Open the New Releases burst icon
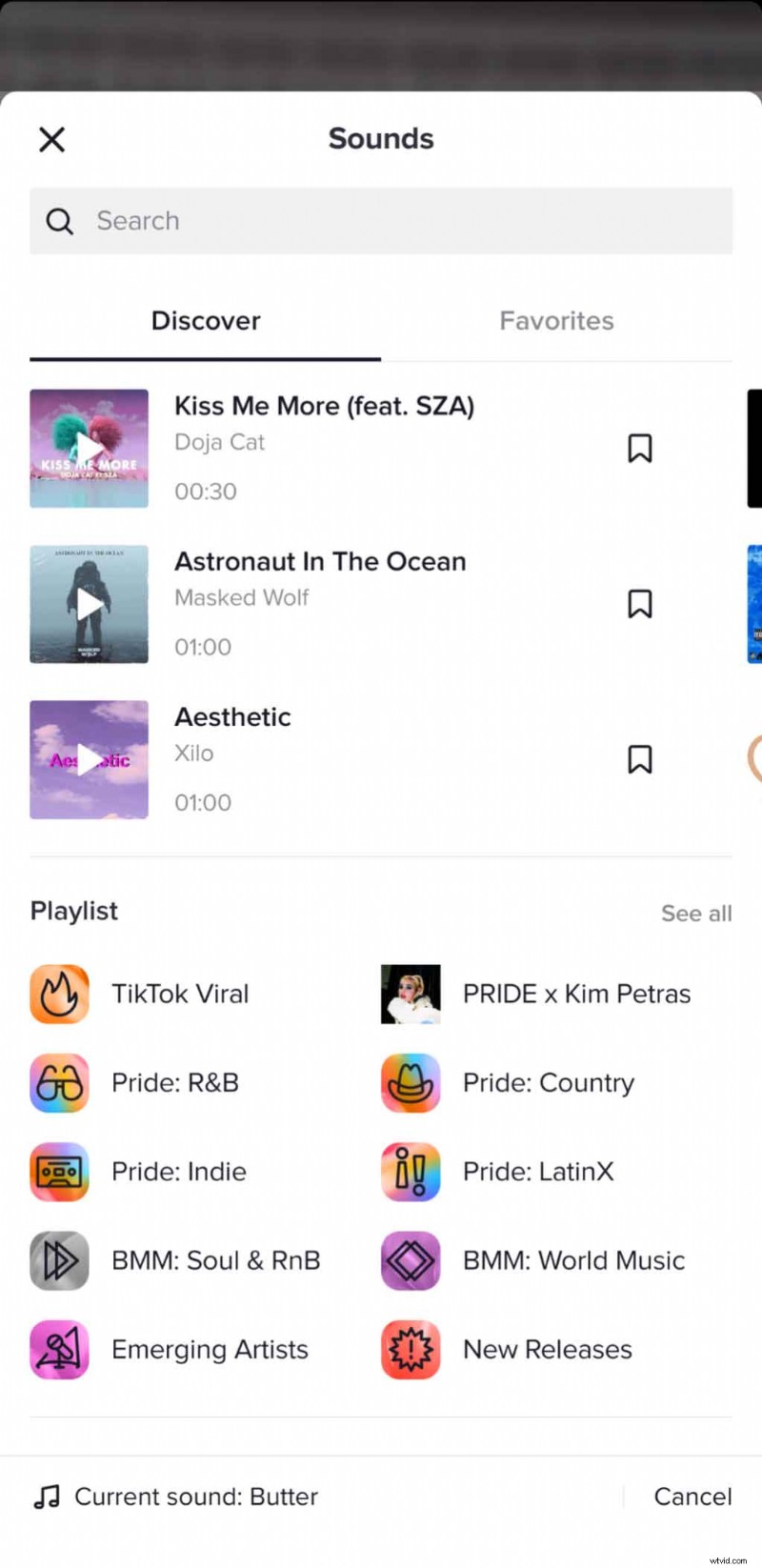Viewport: 762px width, 1568px height. pyautogui.click(x=410, y=1349)
